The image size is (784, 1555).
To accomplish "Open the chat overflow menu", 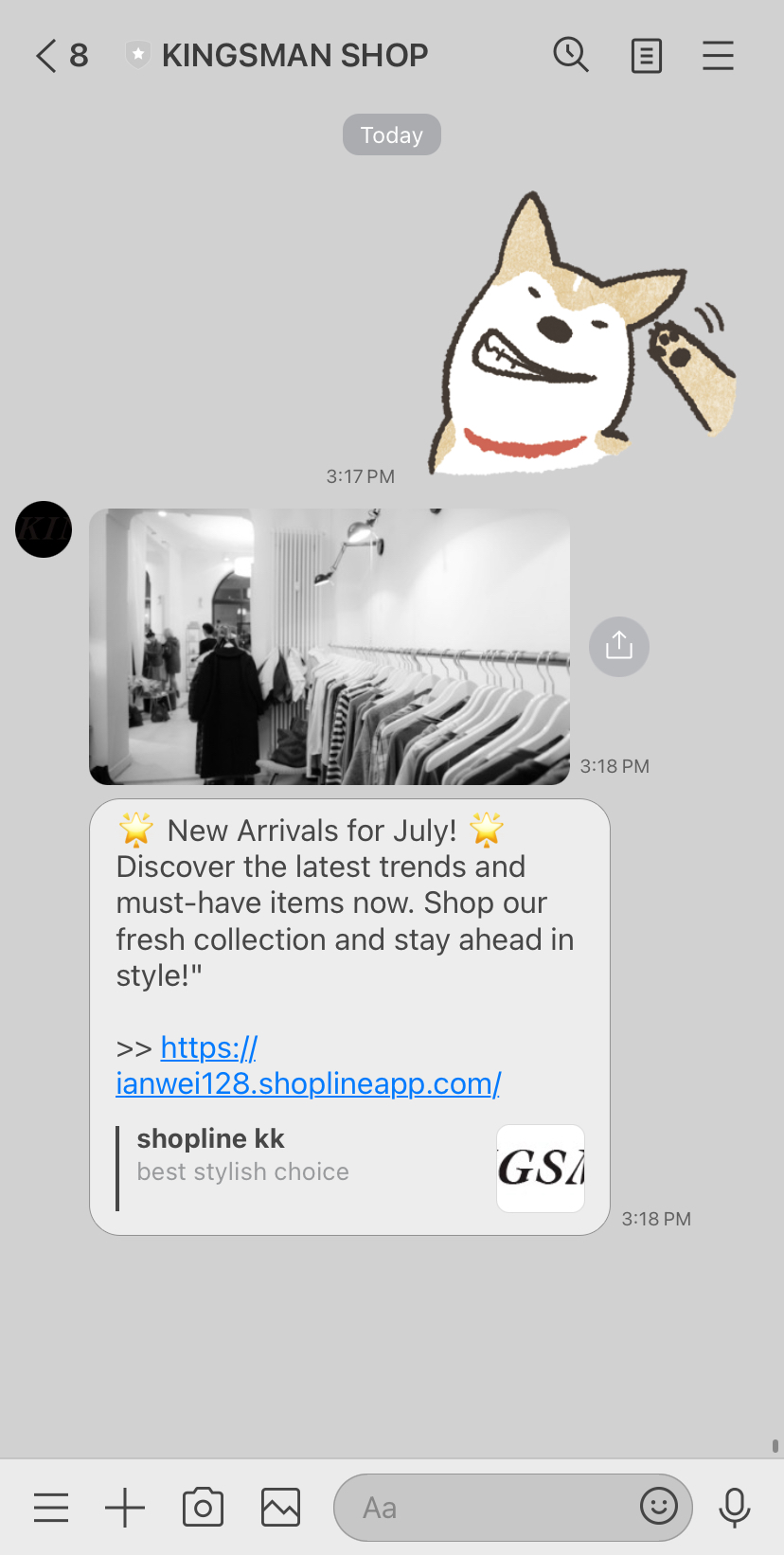I will [718, 56].
